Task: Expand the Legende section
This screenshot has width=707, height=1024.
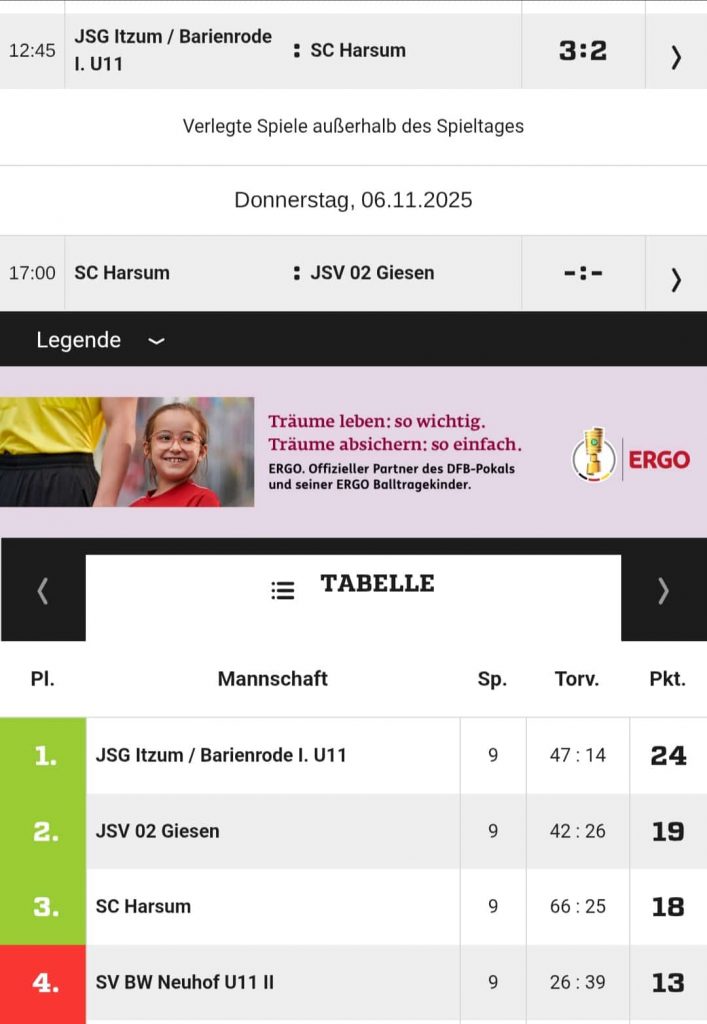Action: click(100, 340)
